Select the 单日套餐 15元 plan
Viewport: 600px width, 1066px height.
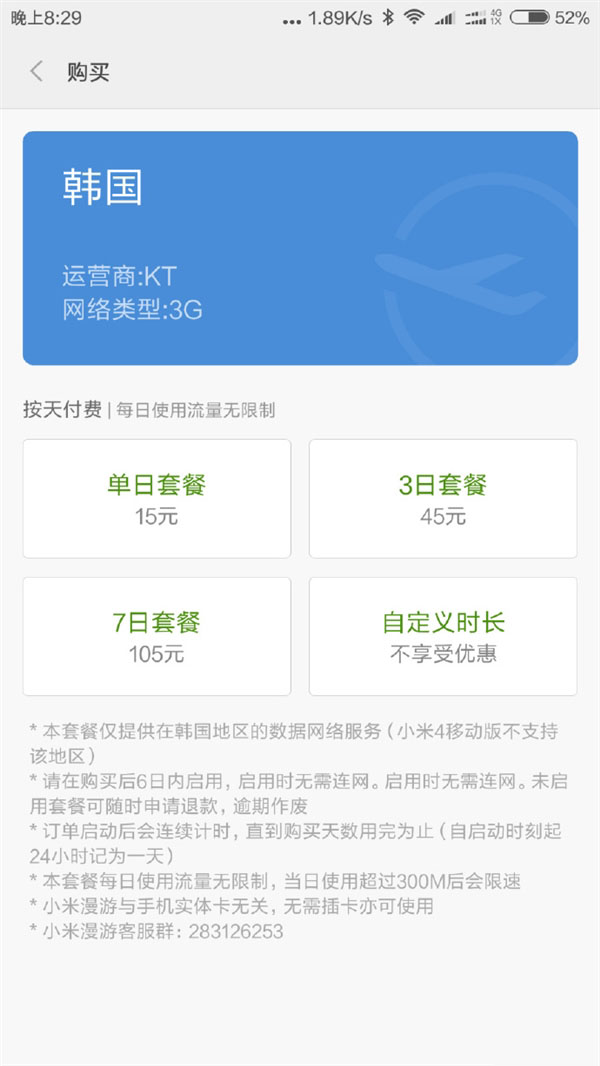pos(157,498)
